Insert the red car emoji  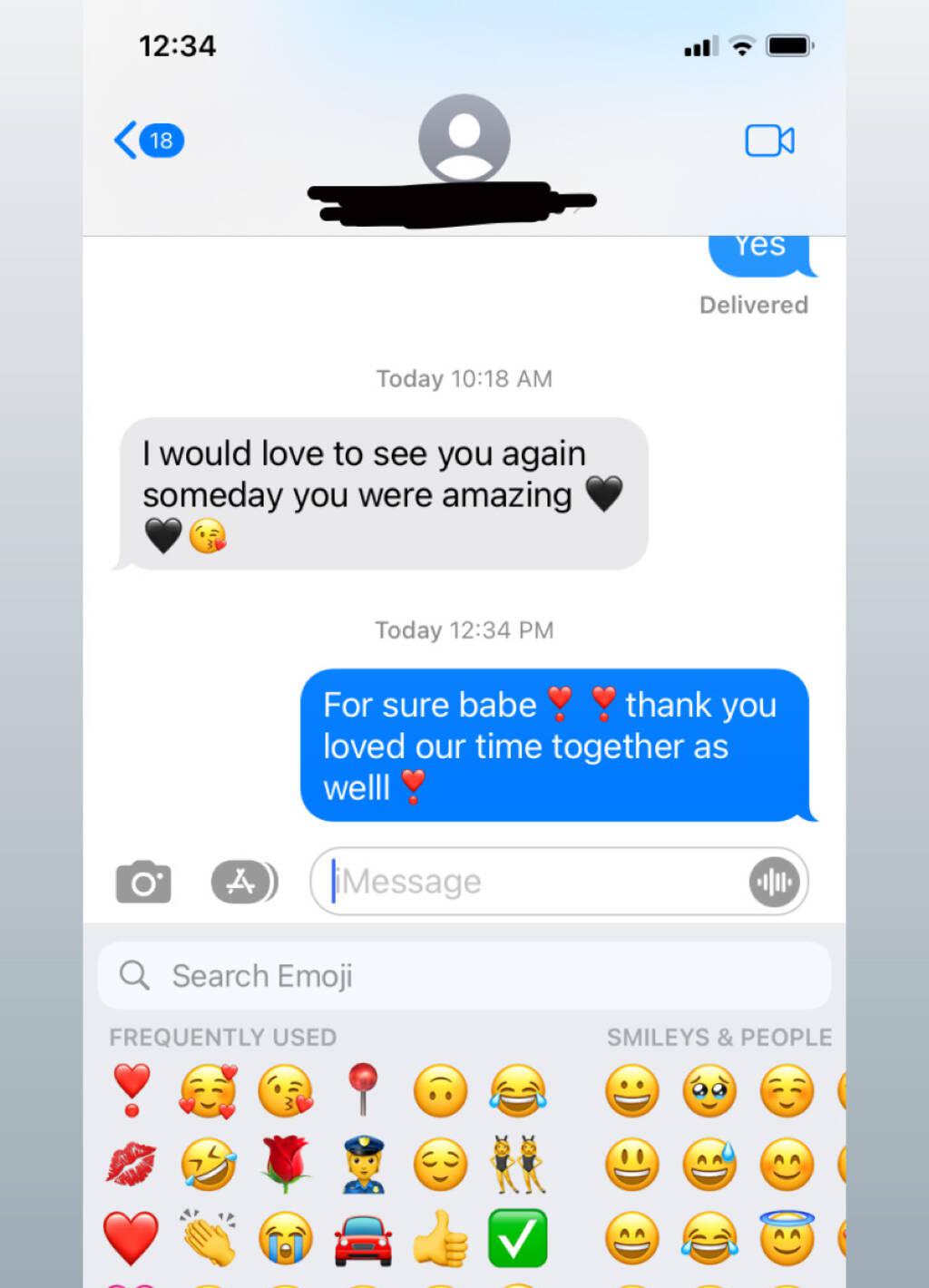coord(363,1239)
